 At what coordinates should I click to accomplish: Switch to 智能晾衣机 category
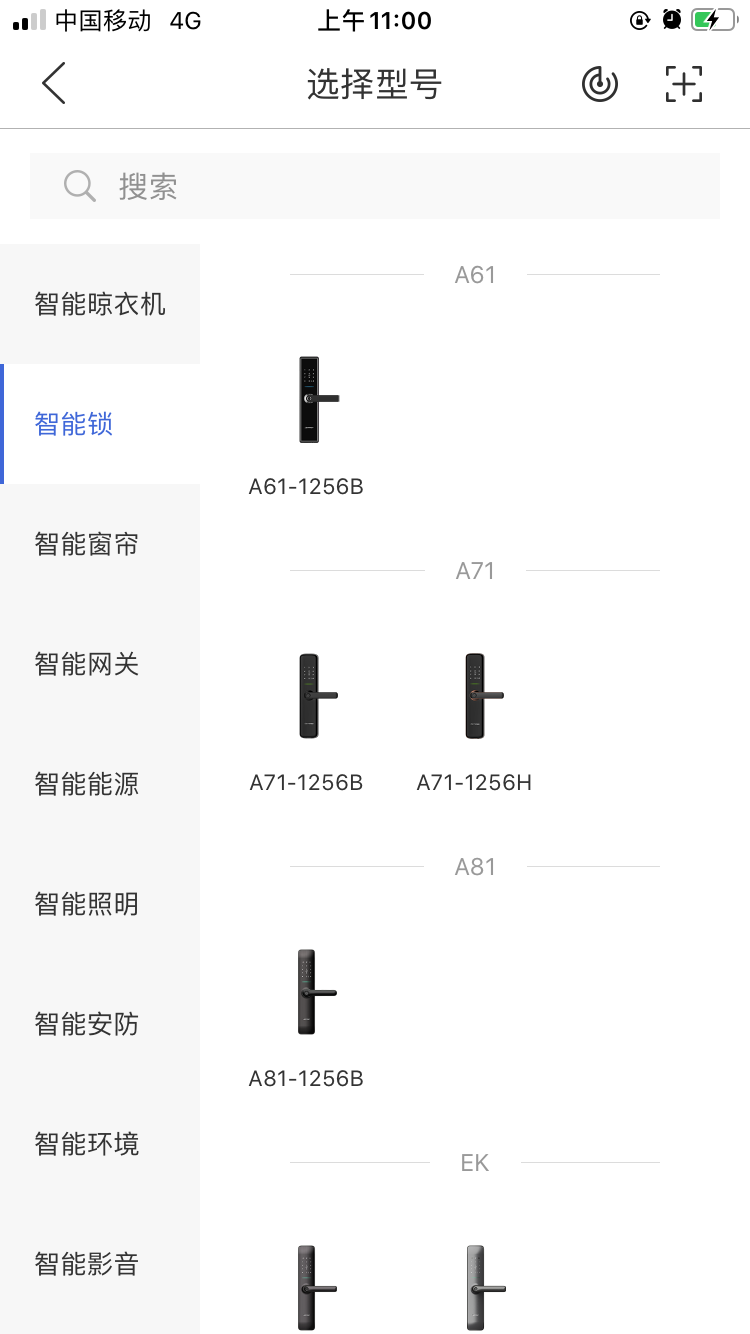pyautogui.click(x=100, y=304)
